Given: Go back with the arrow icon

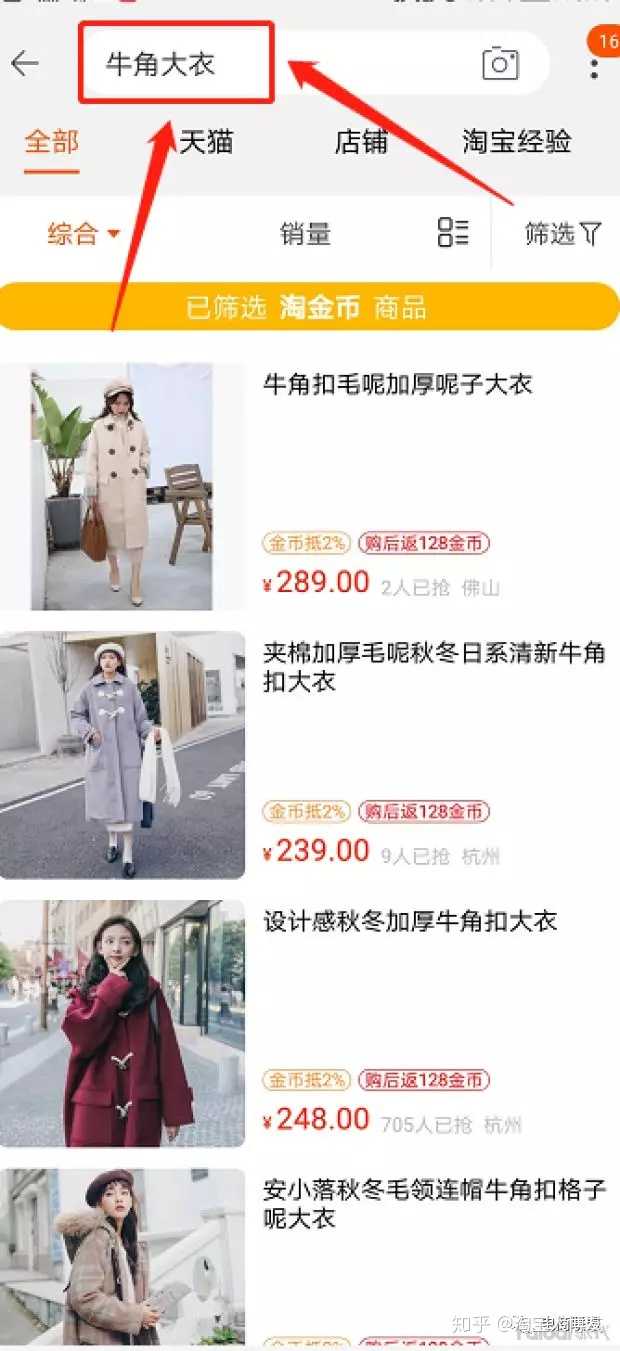Looking at the screenshot, I should click(x=24, y=64).
